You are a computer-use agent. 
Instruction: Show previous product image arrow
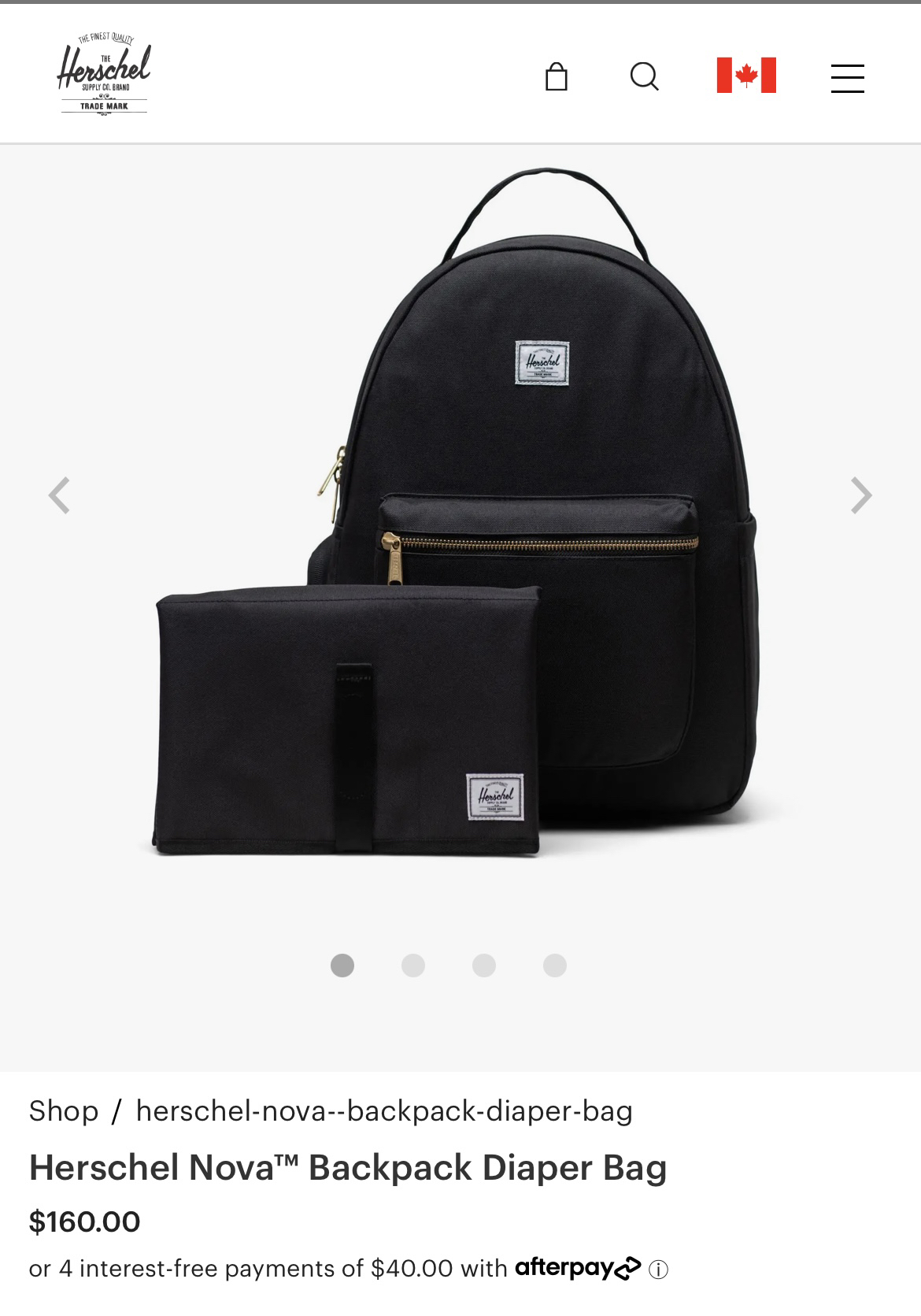[59, 496]
